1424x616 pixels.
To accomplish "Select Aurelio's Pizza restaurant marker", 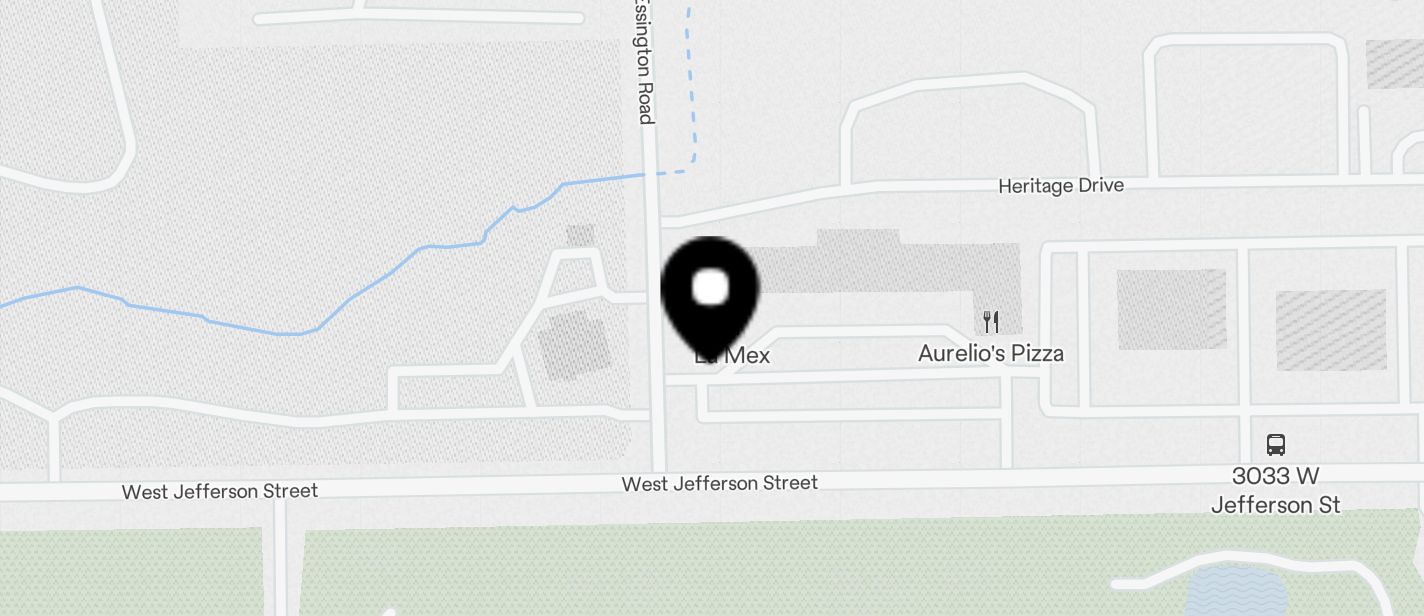I will [x=990, y=322].
